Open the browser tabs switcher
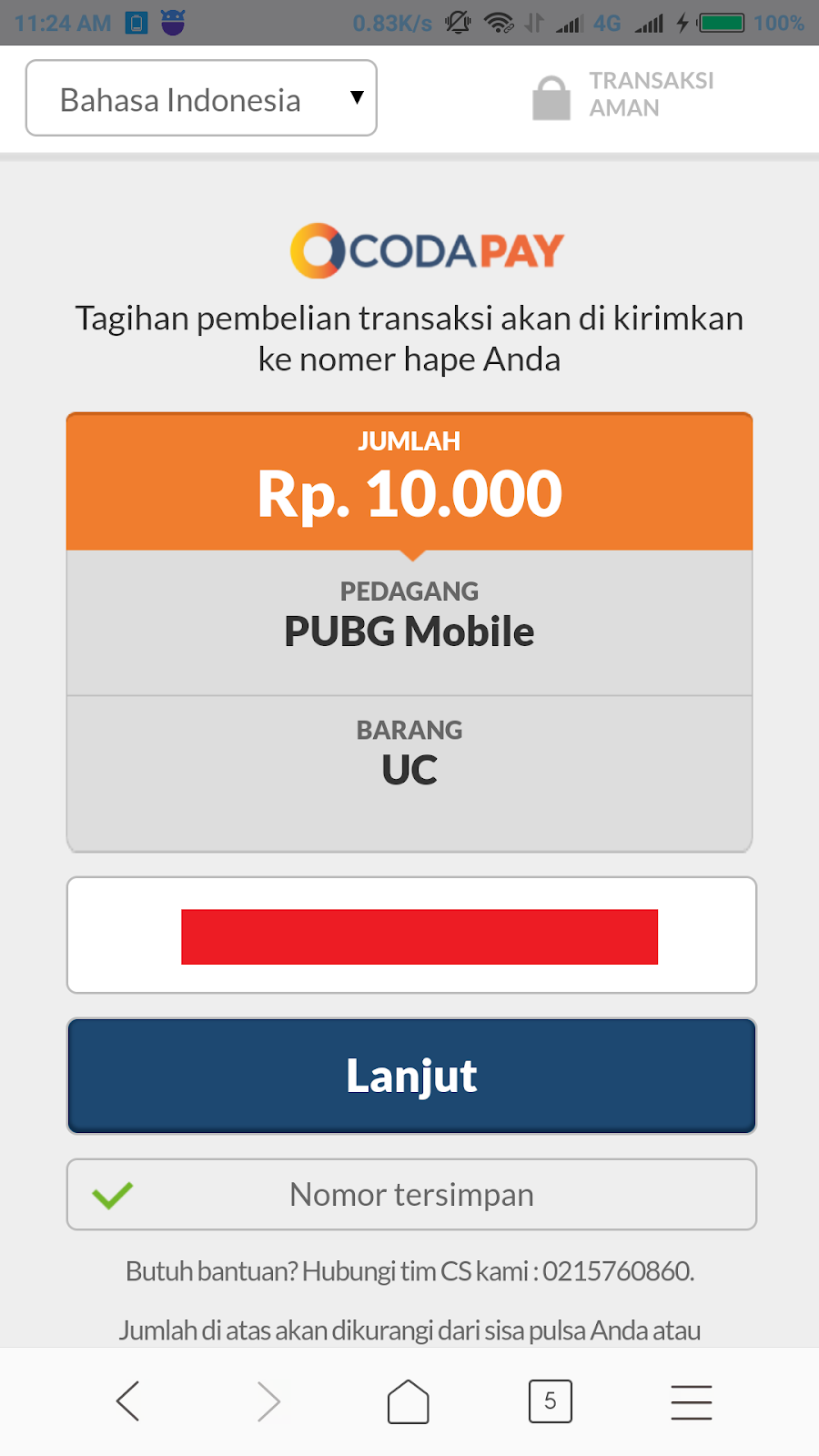 click(x=551, y=1400)
